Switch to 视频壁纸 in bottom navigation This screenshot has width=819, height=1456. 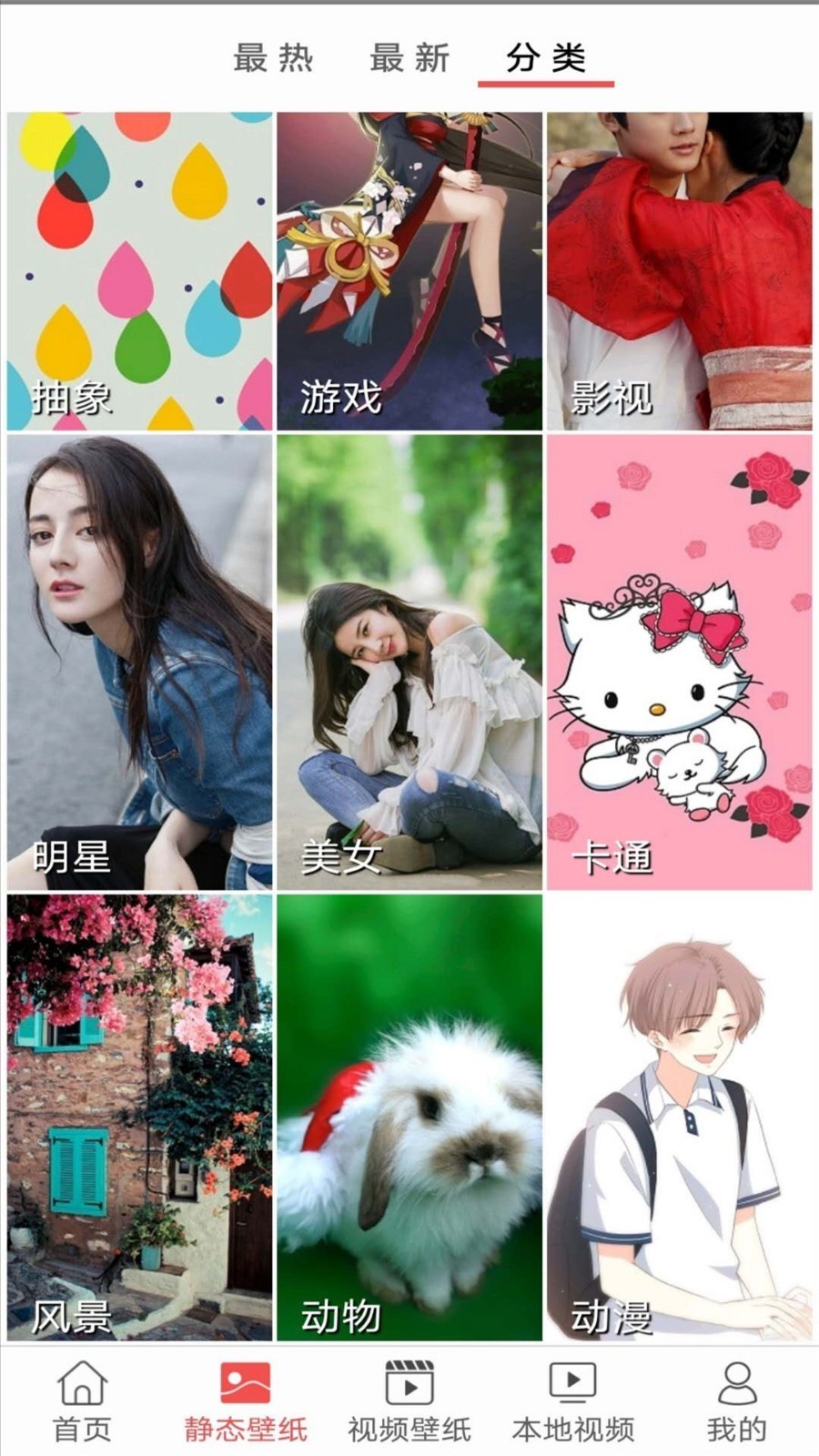(x=409, y=1401)
